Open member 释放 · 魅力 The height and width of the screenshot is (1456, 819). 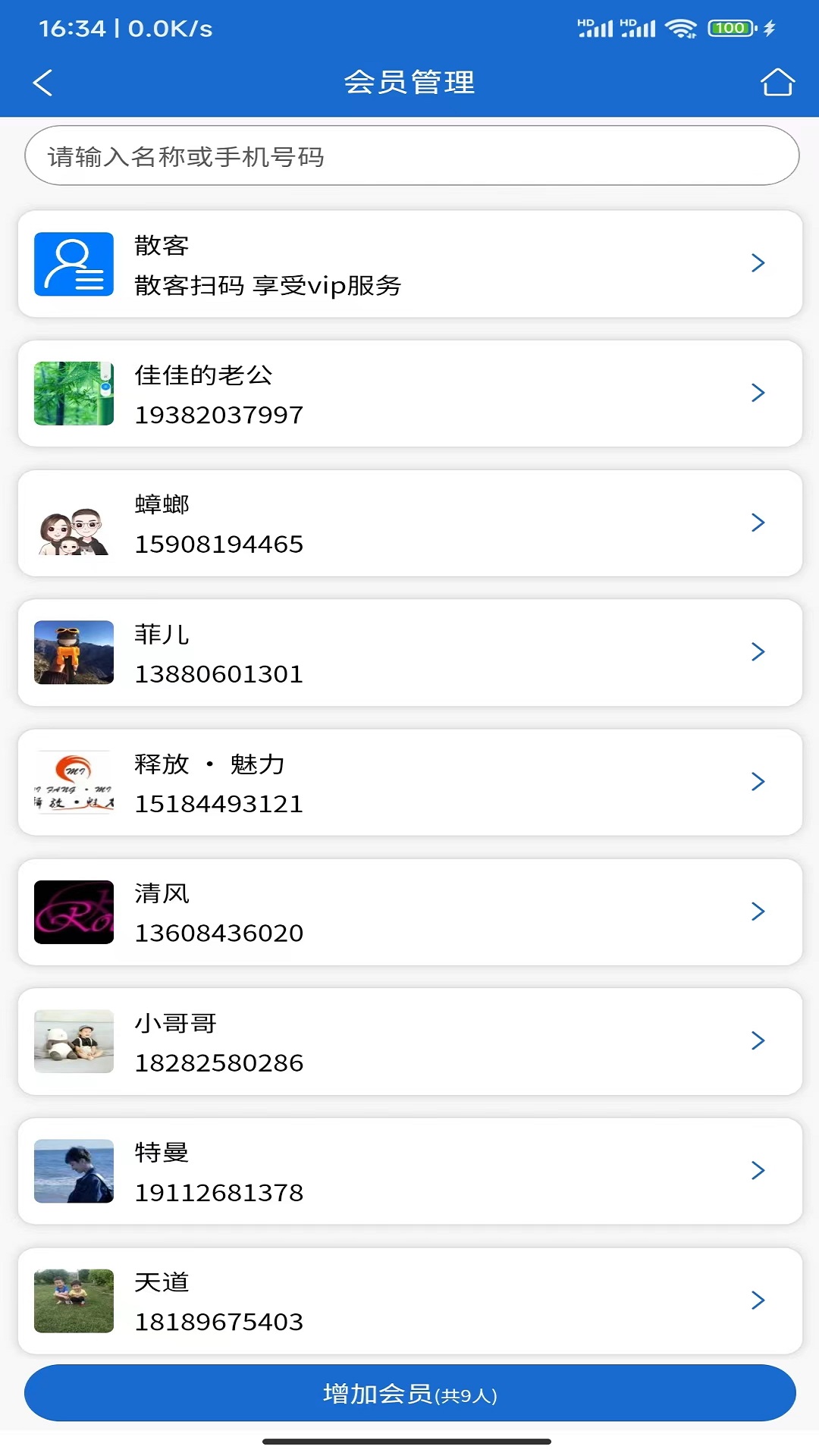click(409, 783)
